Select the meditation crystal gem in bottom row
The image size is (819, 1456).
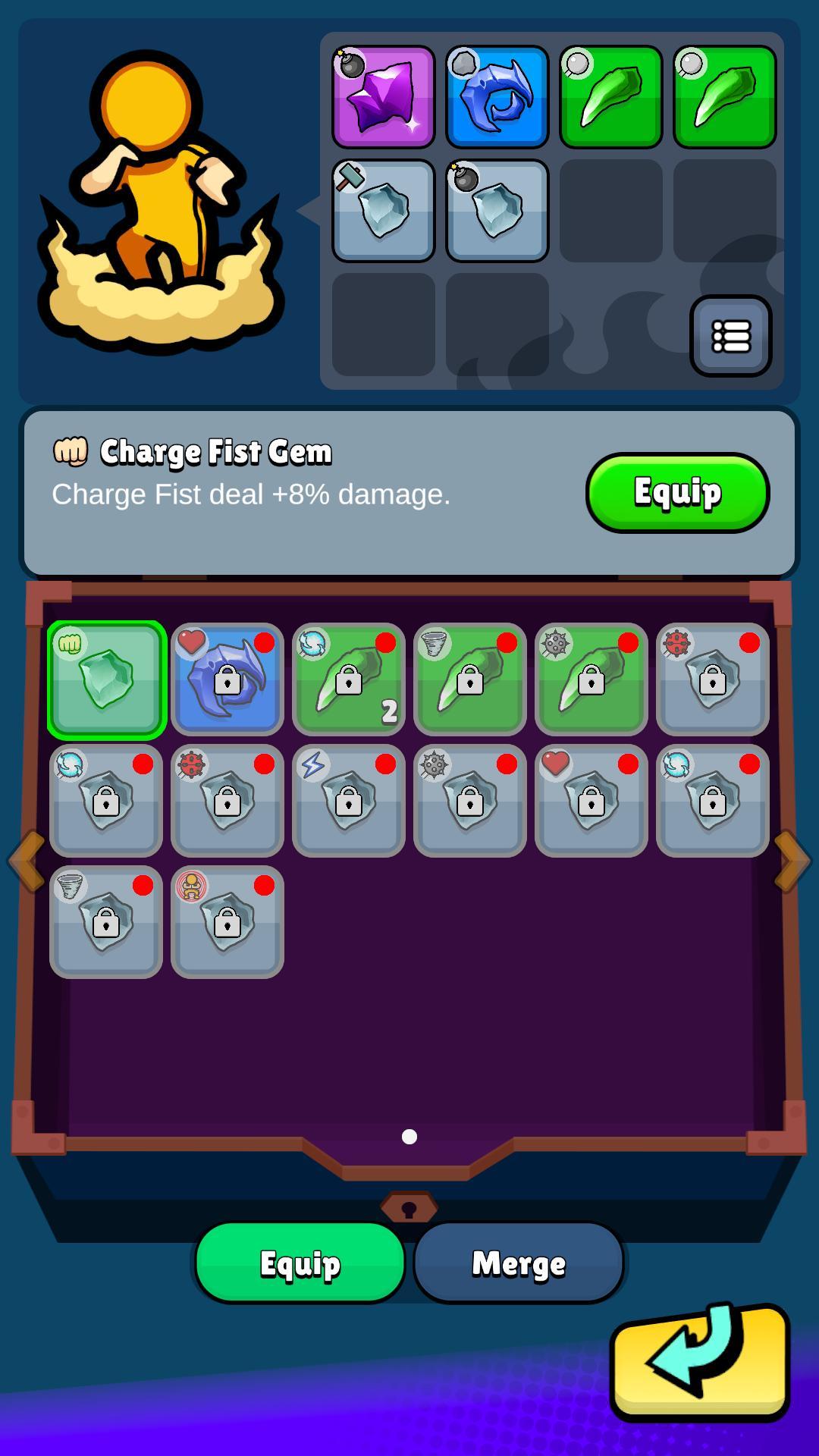[x=227, y=921]
